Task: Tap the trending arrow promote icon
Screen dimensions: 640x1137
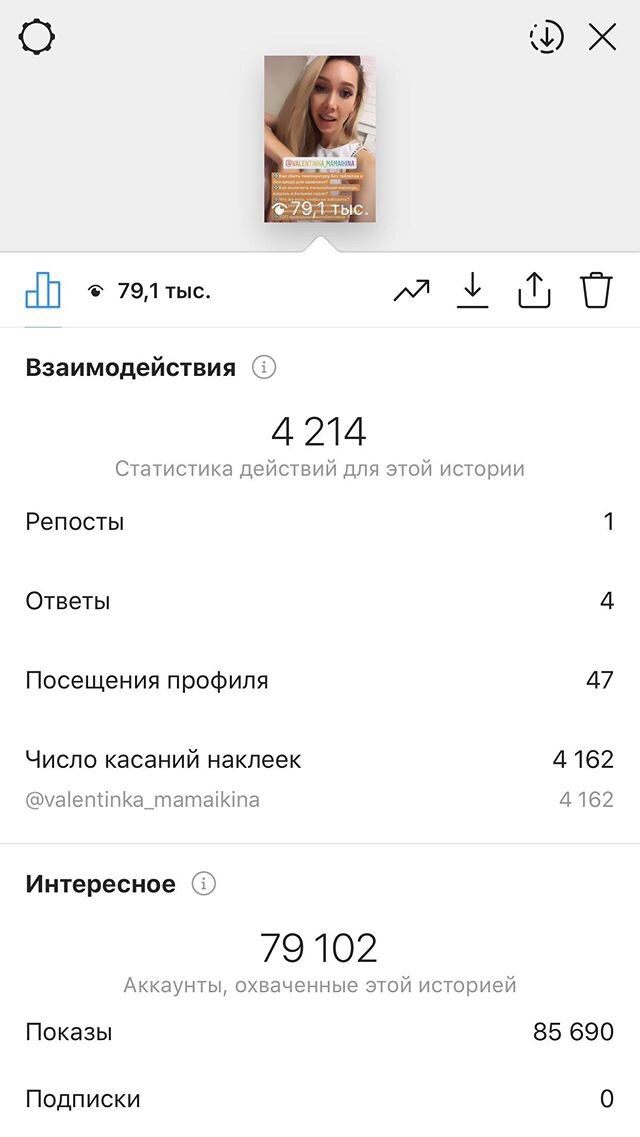Action: (x=412, y=291)
